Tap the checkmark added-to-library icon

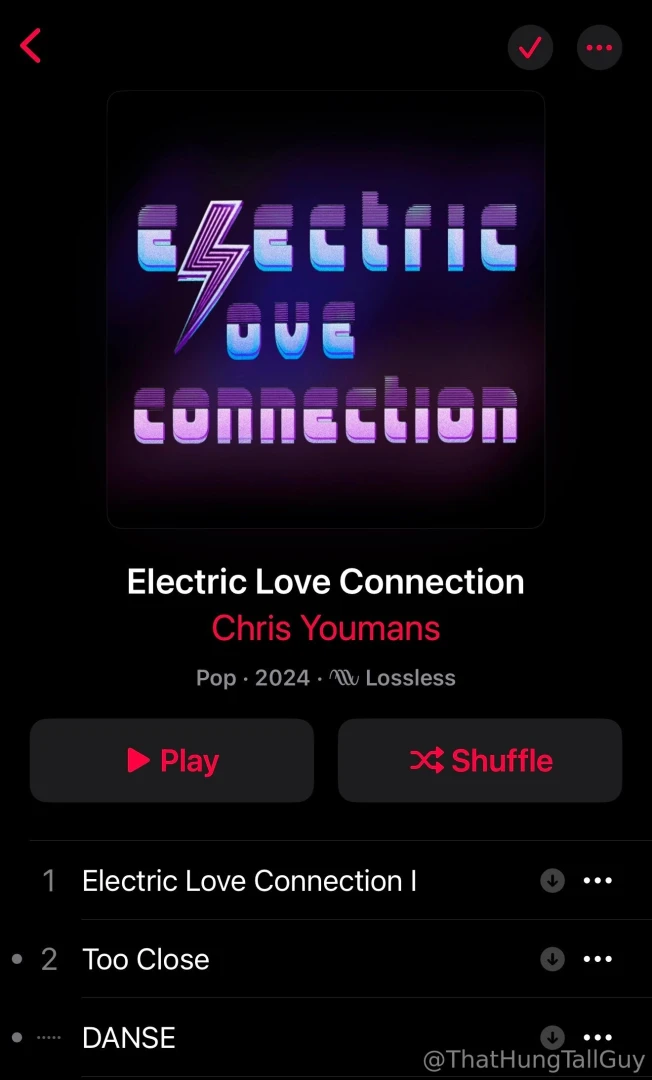pyautogui.click(x=530, y=47)
